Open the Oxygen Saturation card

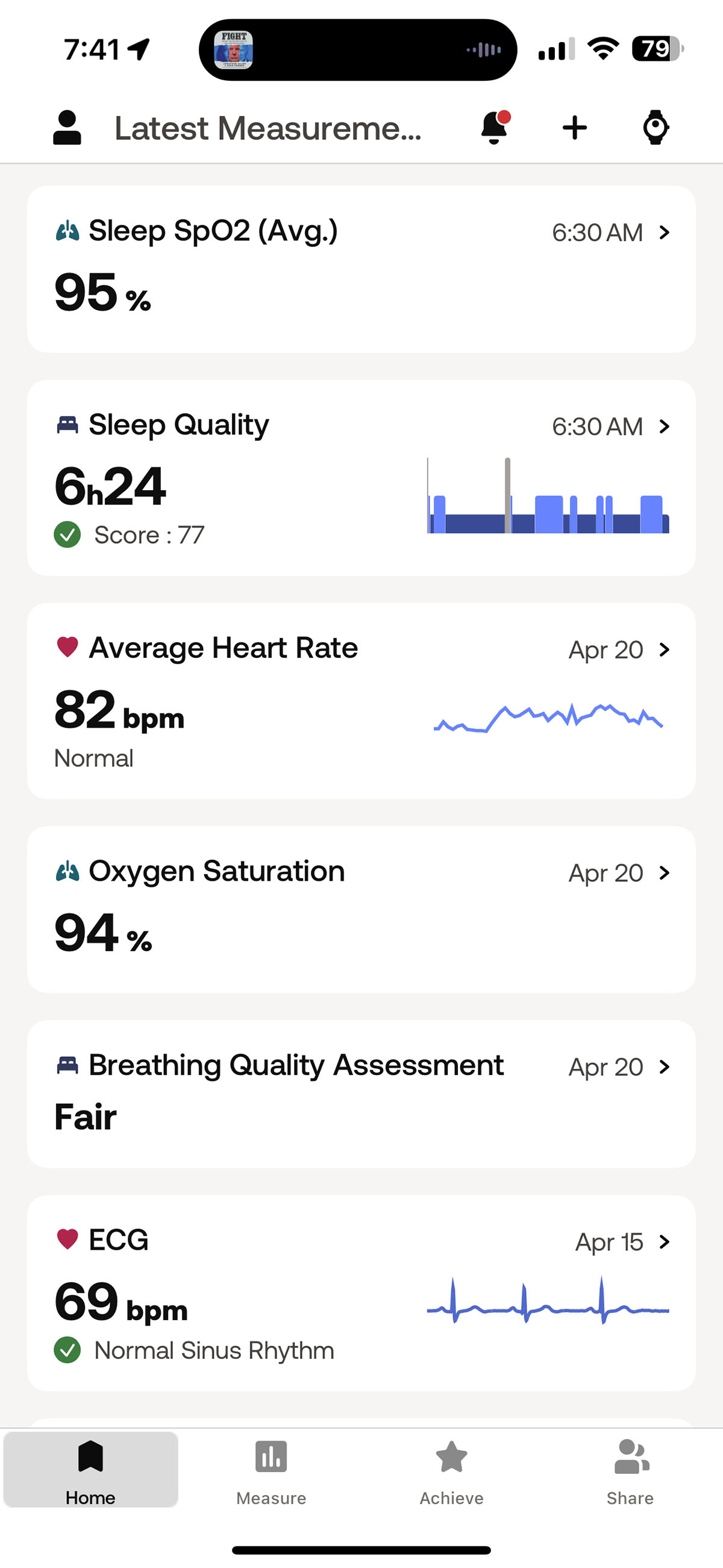[361, 909]
